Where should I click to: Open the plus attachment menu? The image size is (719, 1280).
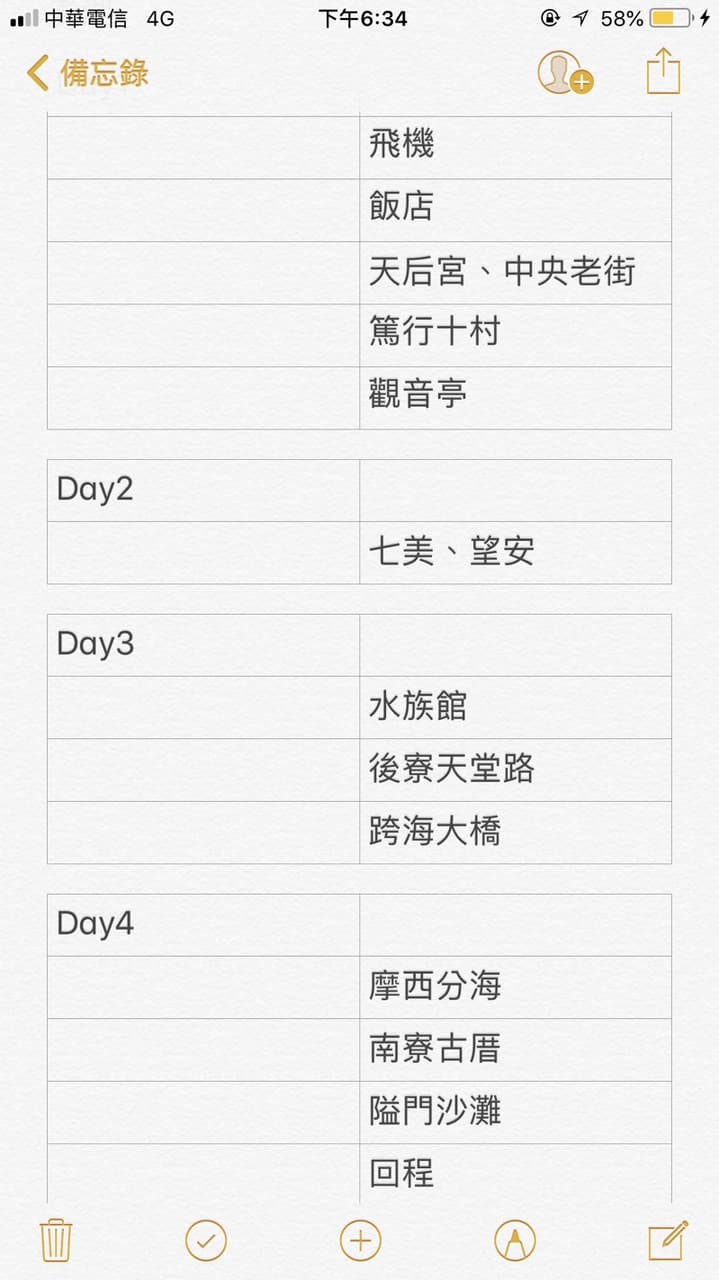360,1241
